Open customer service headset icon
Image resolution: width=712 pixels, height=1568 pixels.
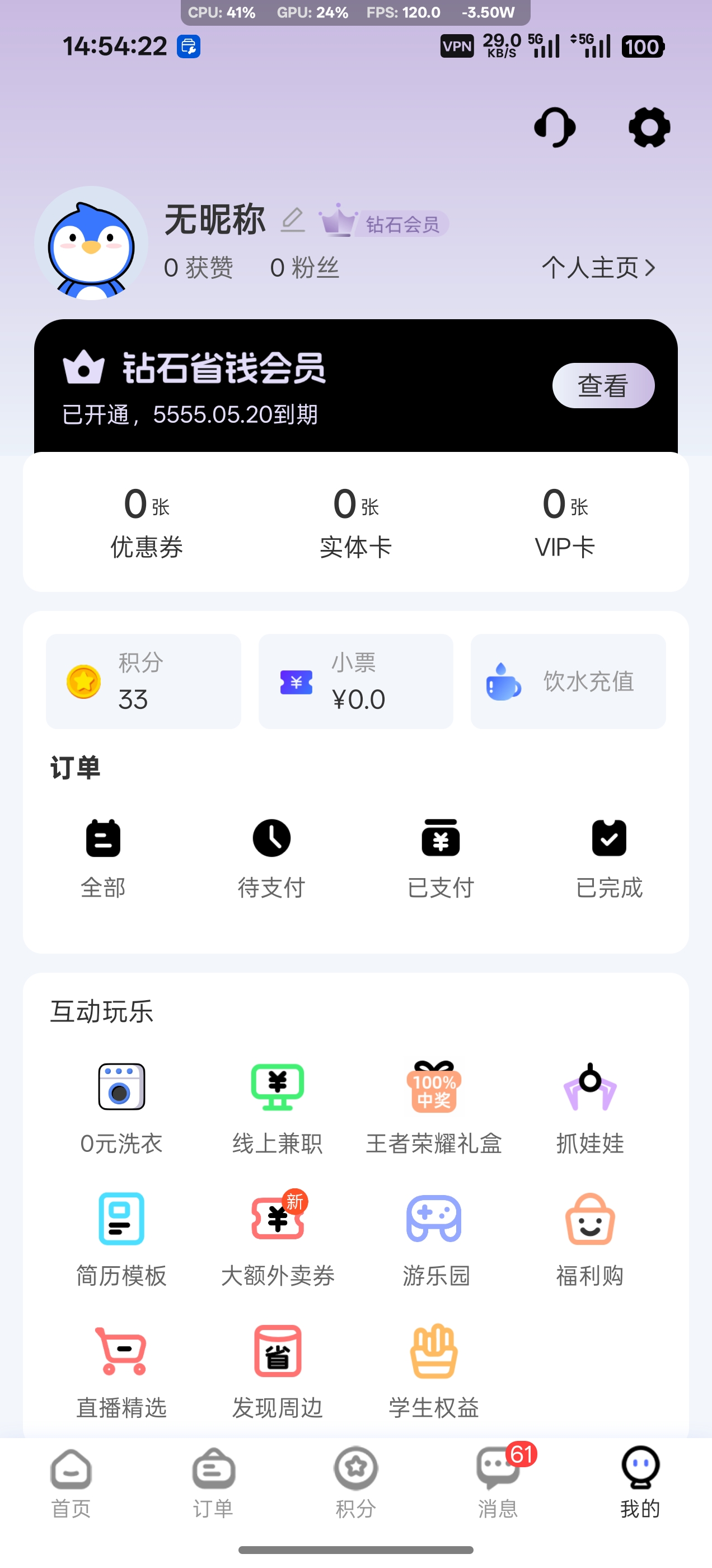pyautogui.click(x=554, y=128)
